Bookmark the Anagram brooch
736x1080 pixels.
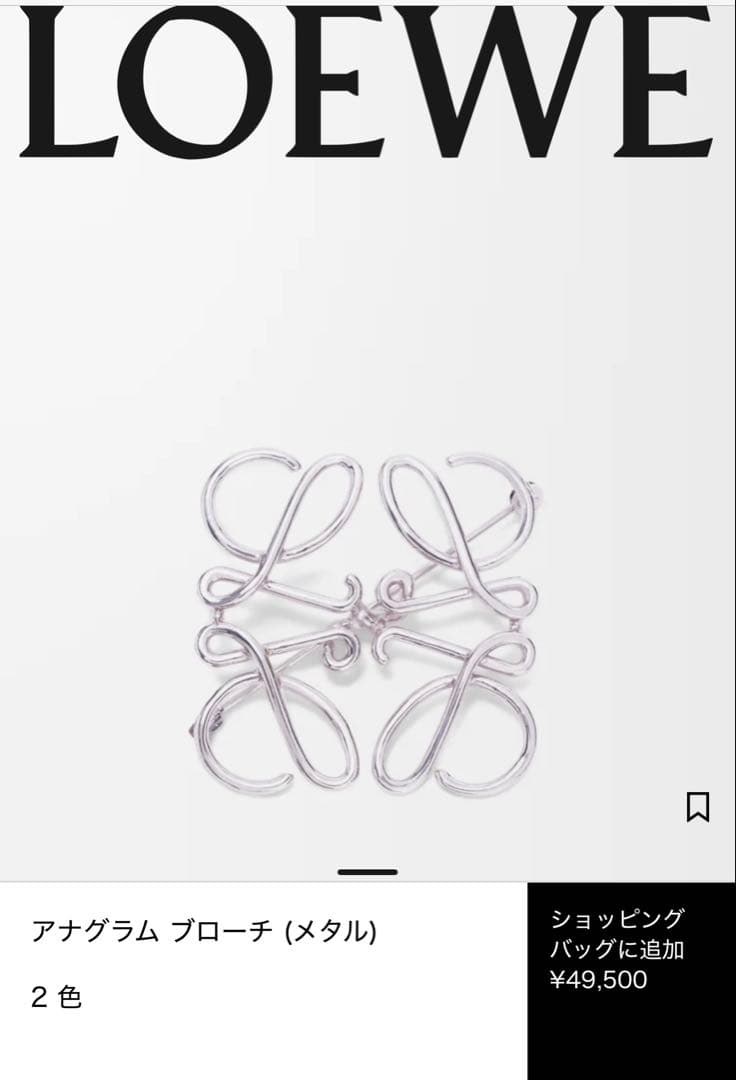[x=698, y=806]
